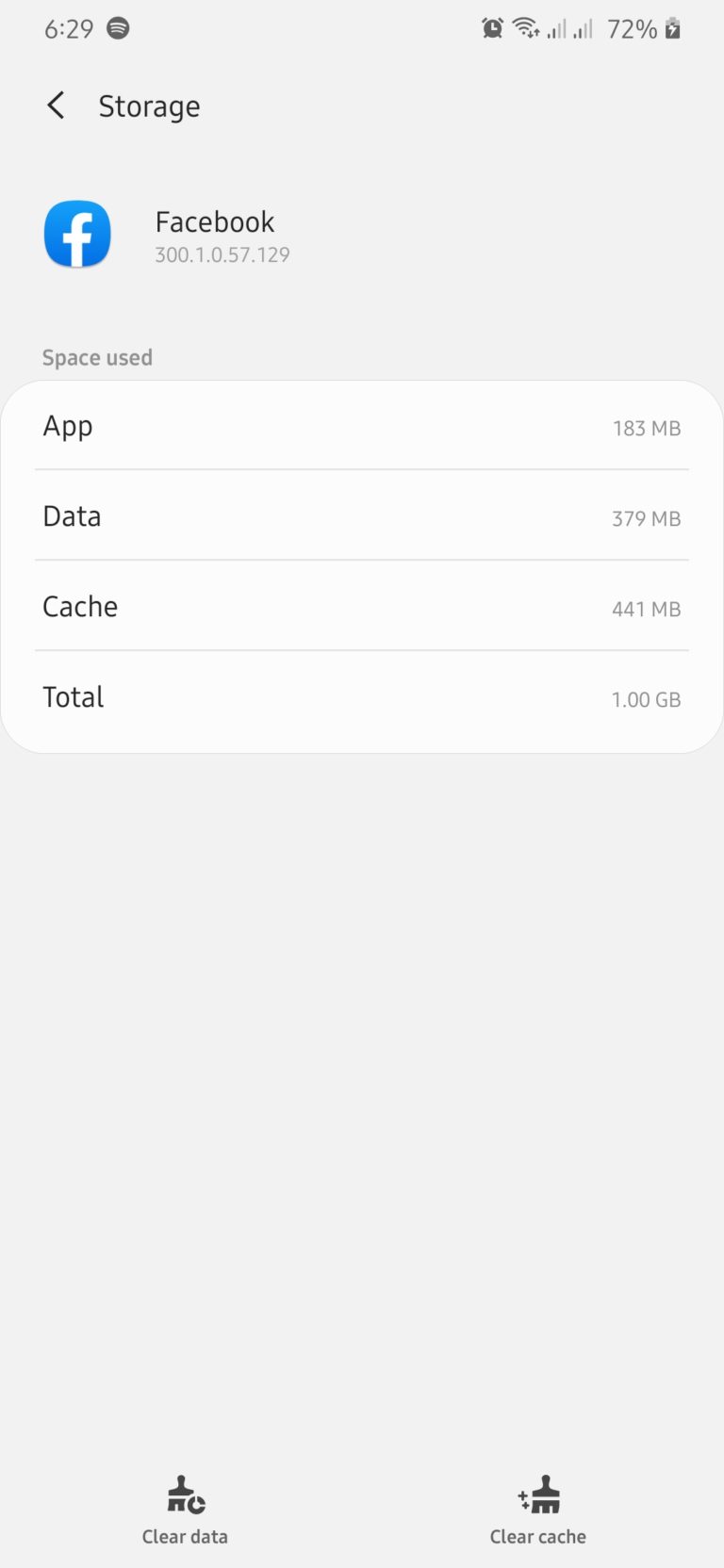This screenshot has width=724, height=1568.
Task: Tap the cellular signal bars icon
Action: pos(558,28)
